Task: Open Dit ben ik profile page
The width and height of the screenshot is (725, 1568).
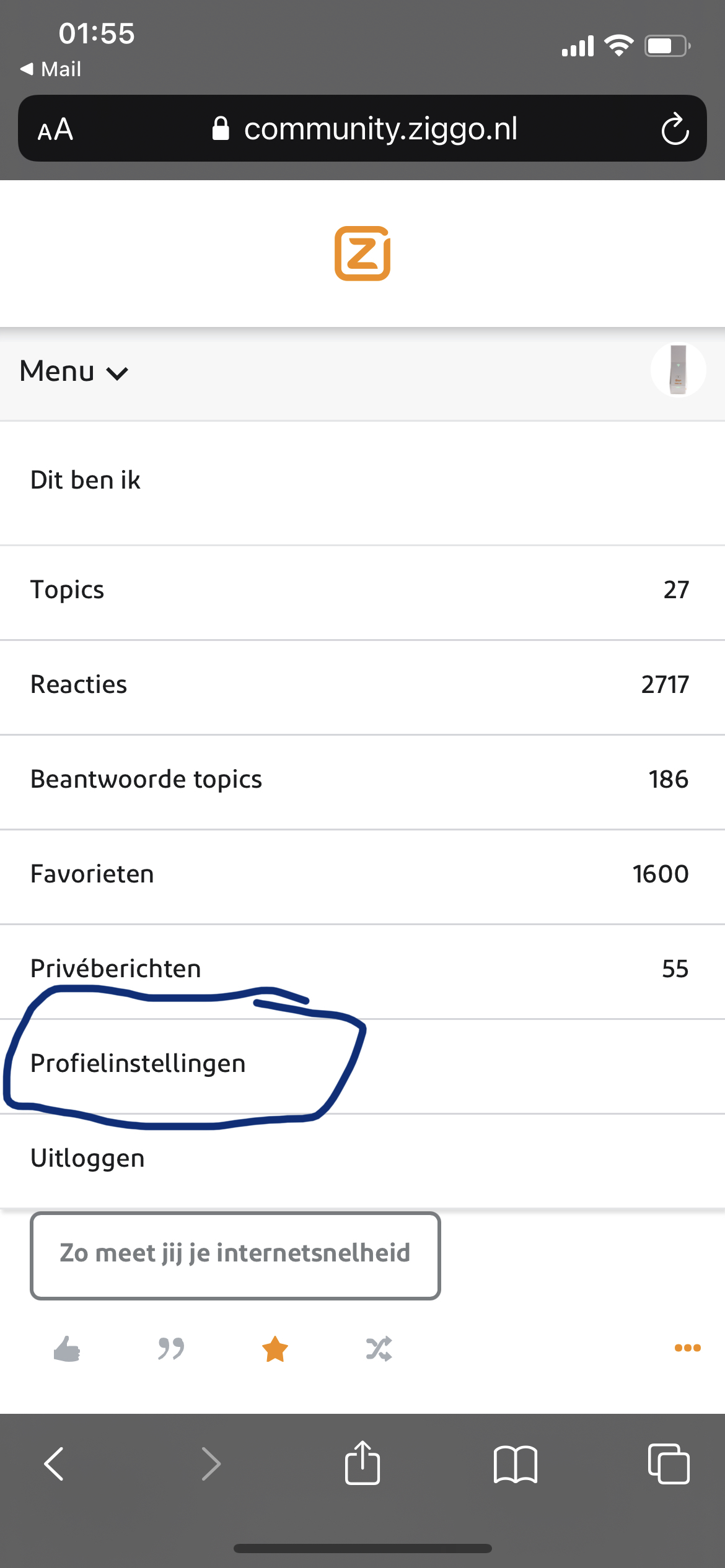Action: click(x=86, y=481)
